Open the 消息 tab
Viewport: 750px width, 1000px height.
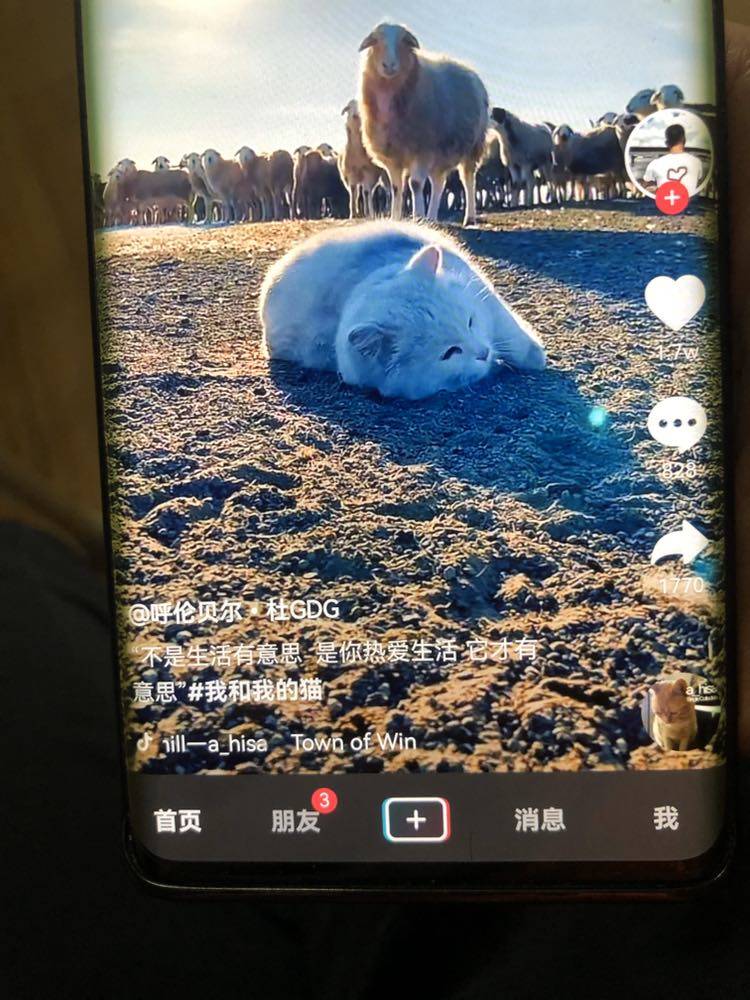(x=540, y=820)
